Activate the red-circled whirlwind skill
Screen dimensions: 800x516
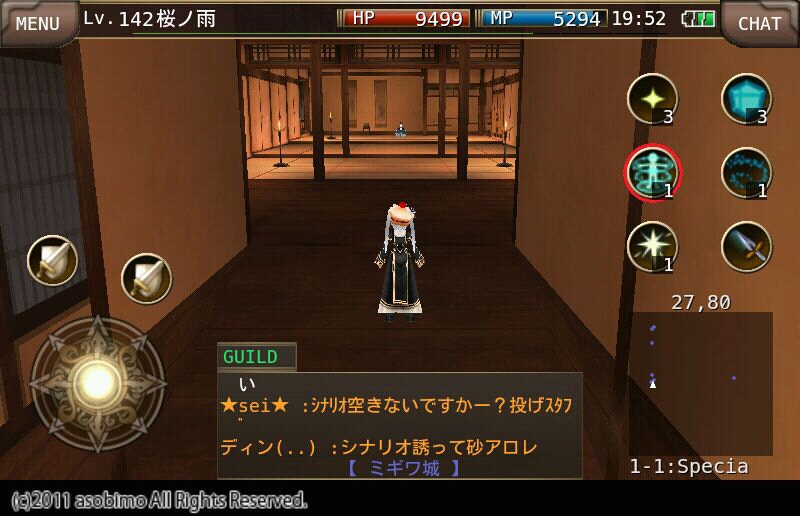pyautogui.click(x=652, y=172)
